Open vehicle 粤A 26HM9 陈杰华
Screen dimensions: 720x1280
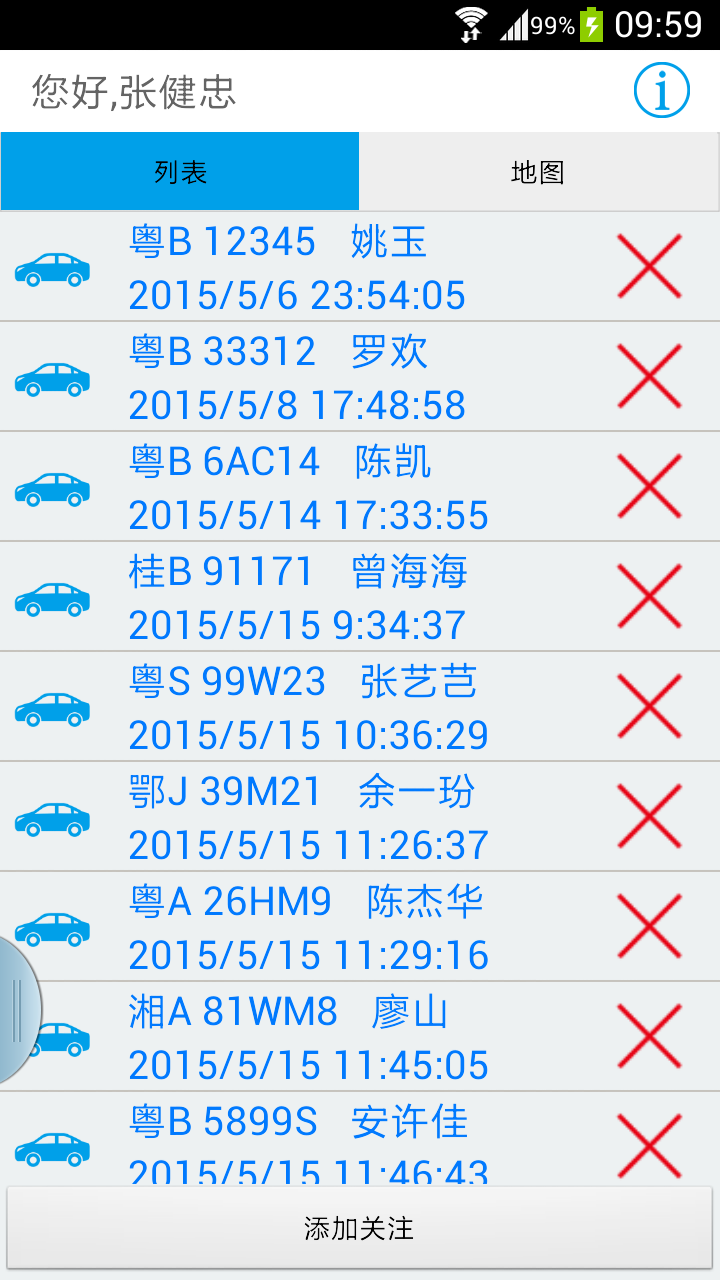click(300, 927)
